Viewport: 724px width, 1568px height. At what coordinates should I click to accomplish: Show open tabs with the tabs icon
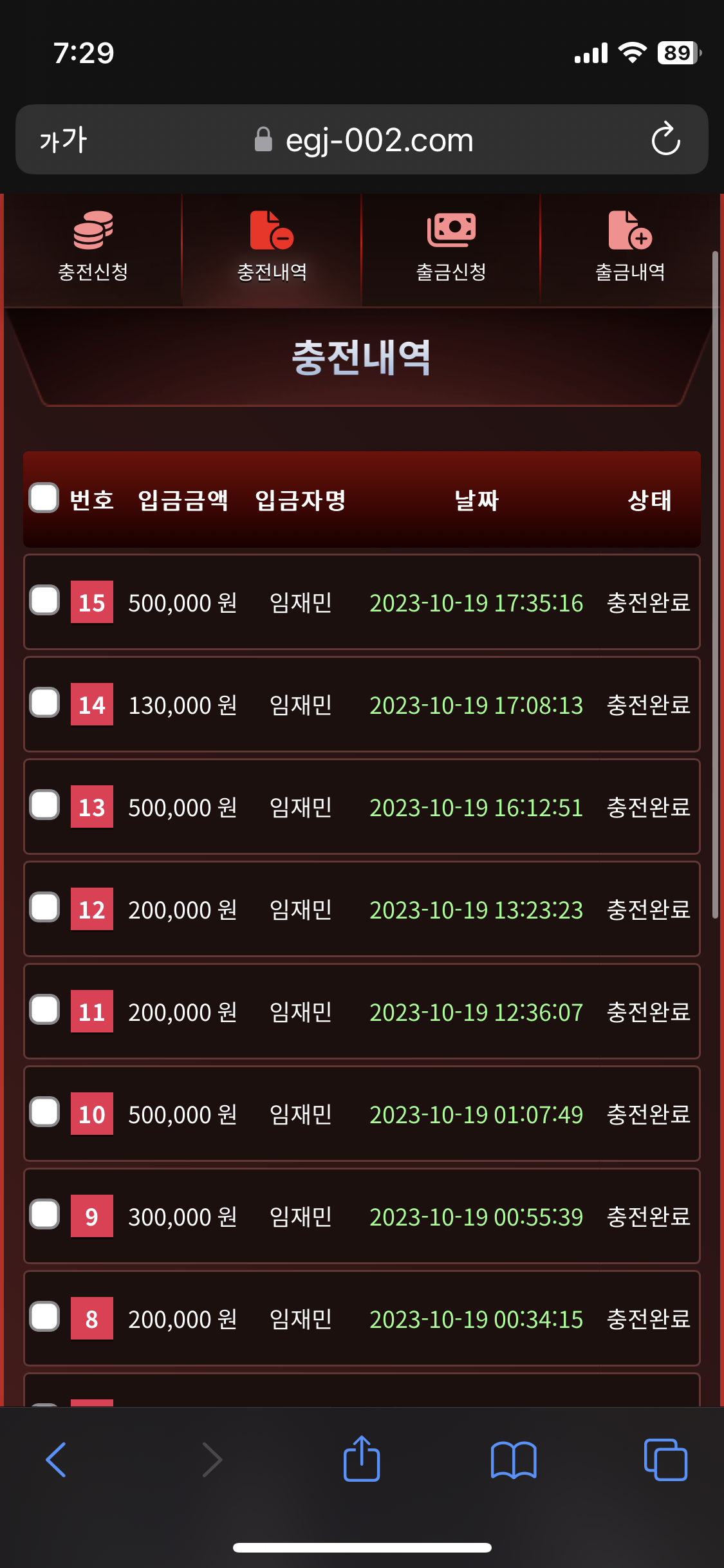[x=665, y=1459]
